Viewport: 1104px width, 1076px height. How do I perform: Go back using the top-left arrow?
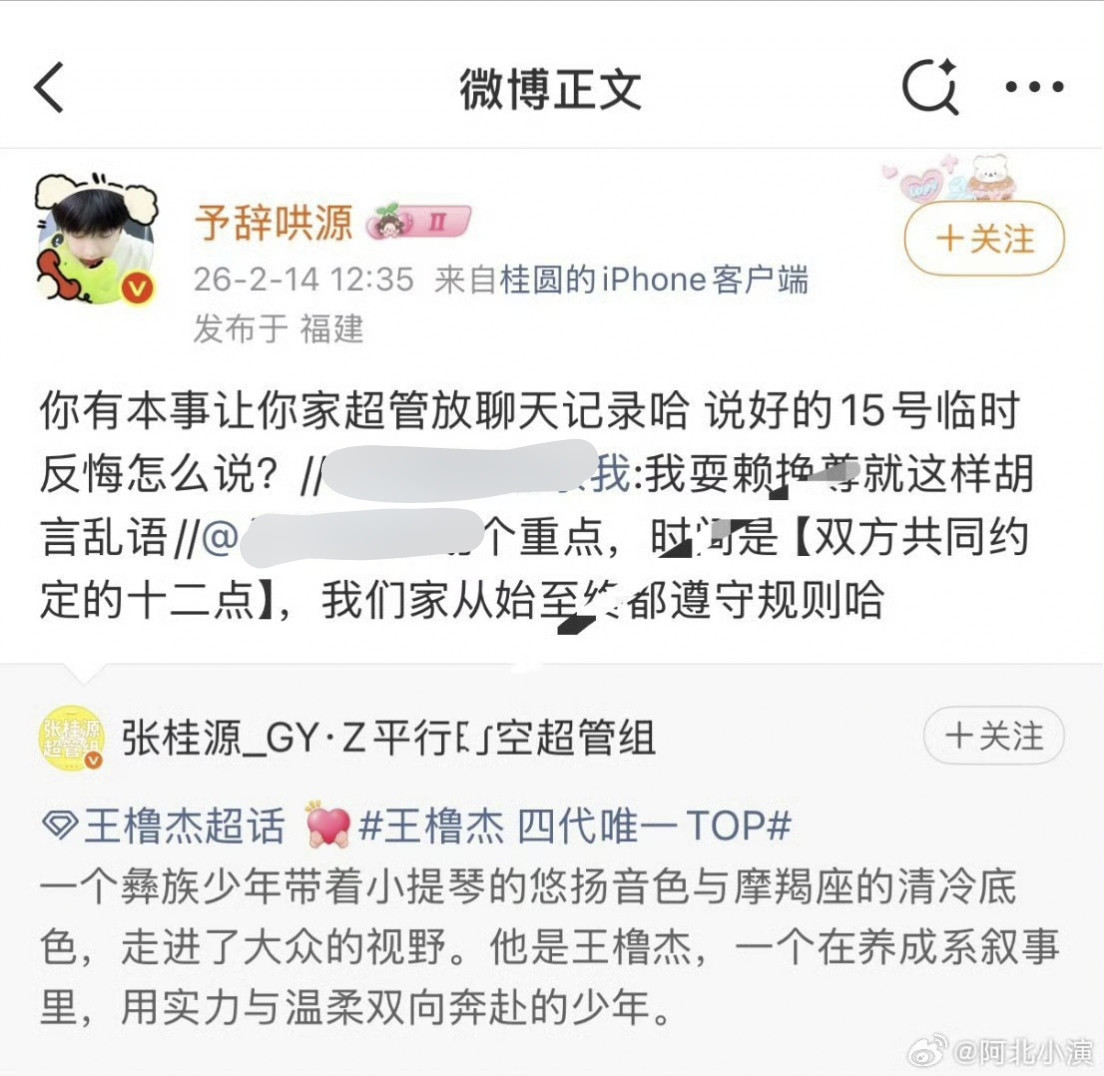(x=49, y=87)
